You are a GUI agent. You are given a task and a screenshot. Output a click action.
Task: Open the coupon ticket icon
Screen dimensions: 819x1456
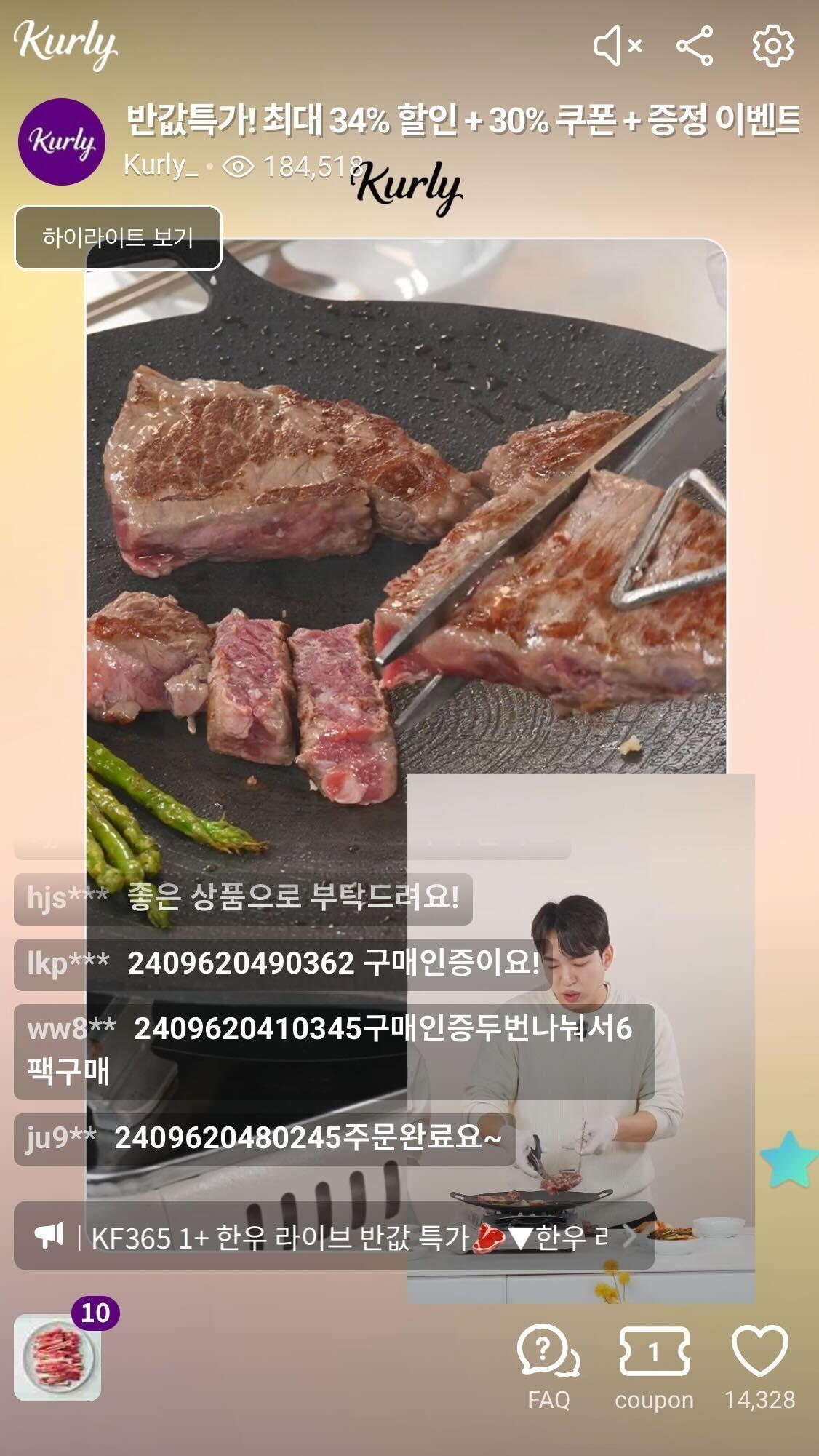click(x=654, y=1351)
